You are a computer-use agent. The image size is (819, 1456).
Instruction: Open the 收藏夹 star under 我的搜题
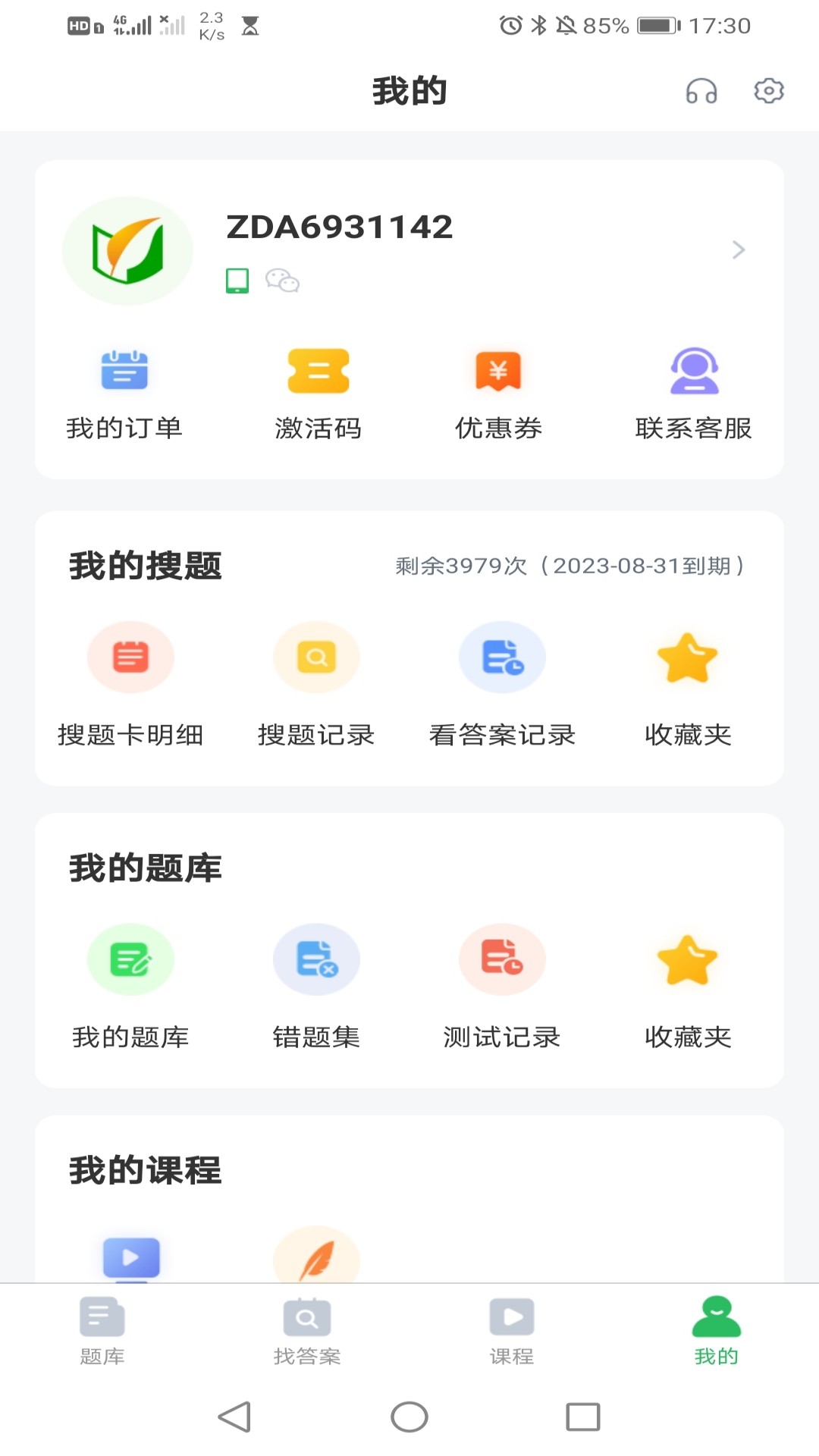tap(687, 686)
